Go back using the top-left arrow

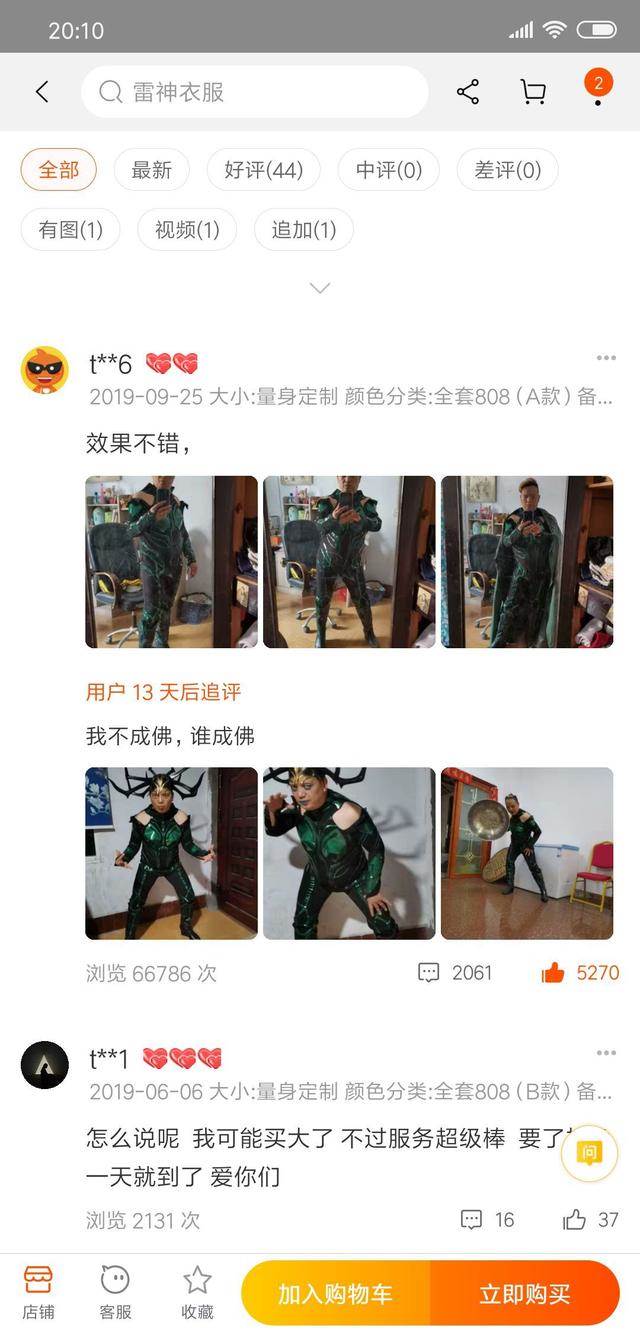coord(42,92)
